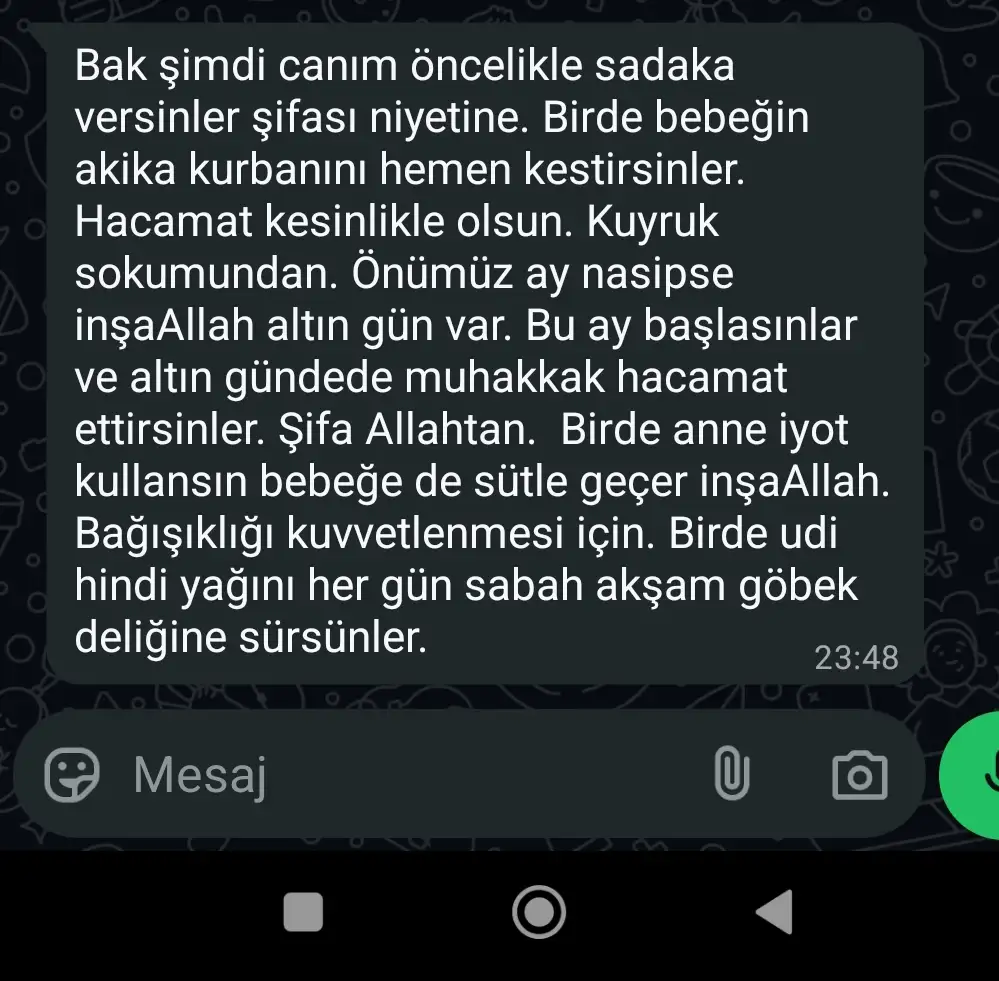Open recent apps with the square button
This screenshot has width=999, height=981.
tap(303, 912)
